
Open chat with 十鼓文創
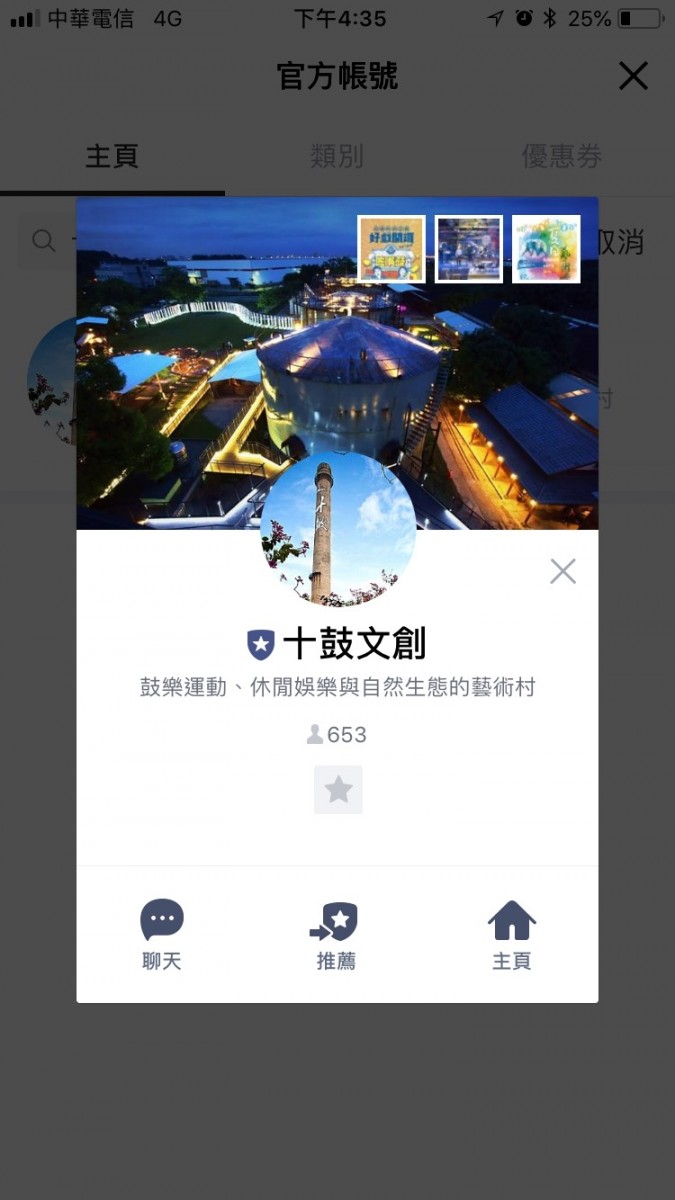(162, 934)
